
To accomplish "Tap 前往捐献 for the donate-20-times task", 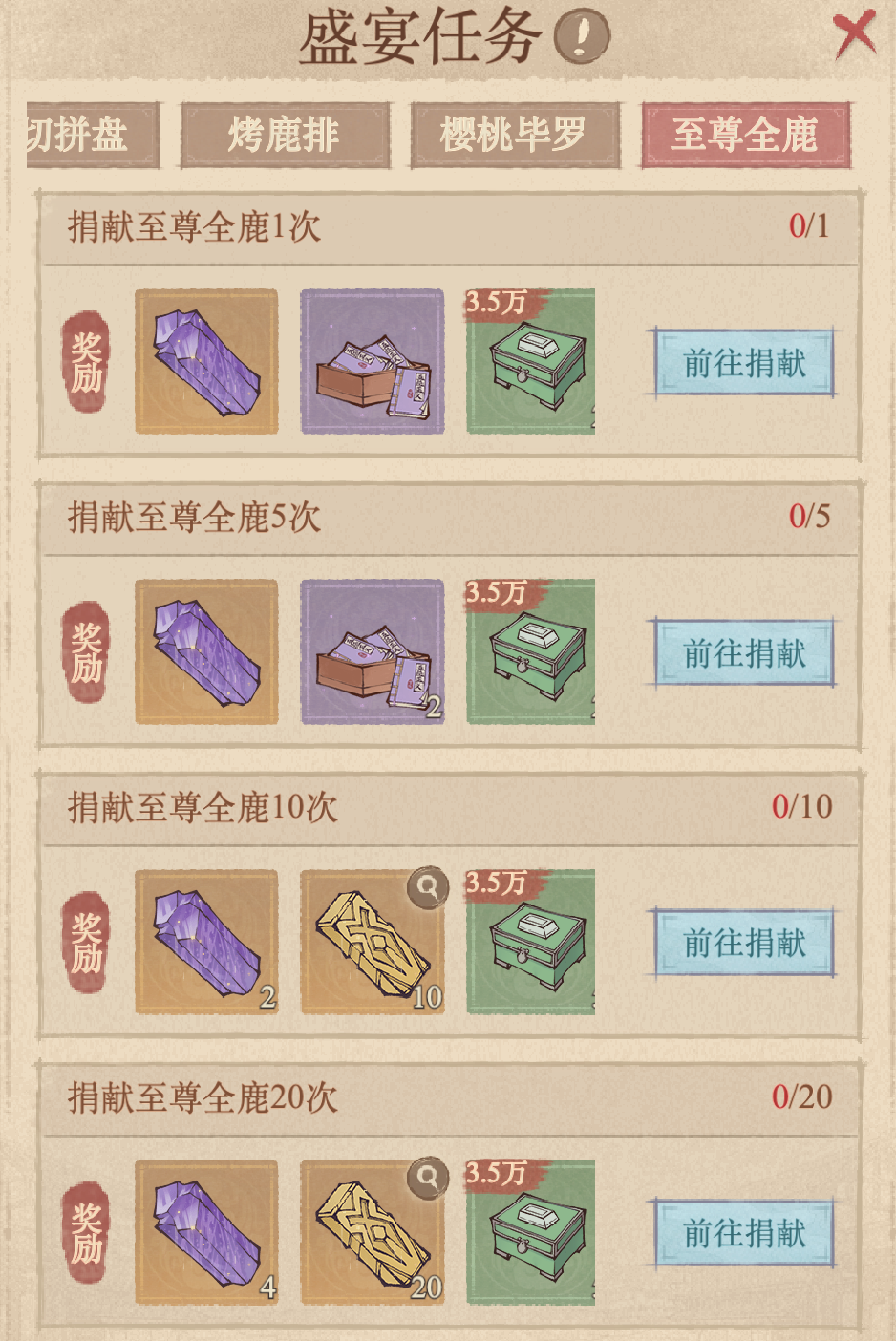I will coord(744,1233).
